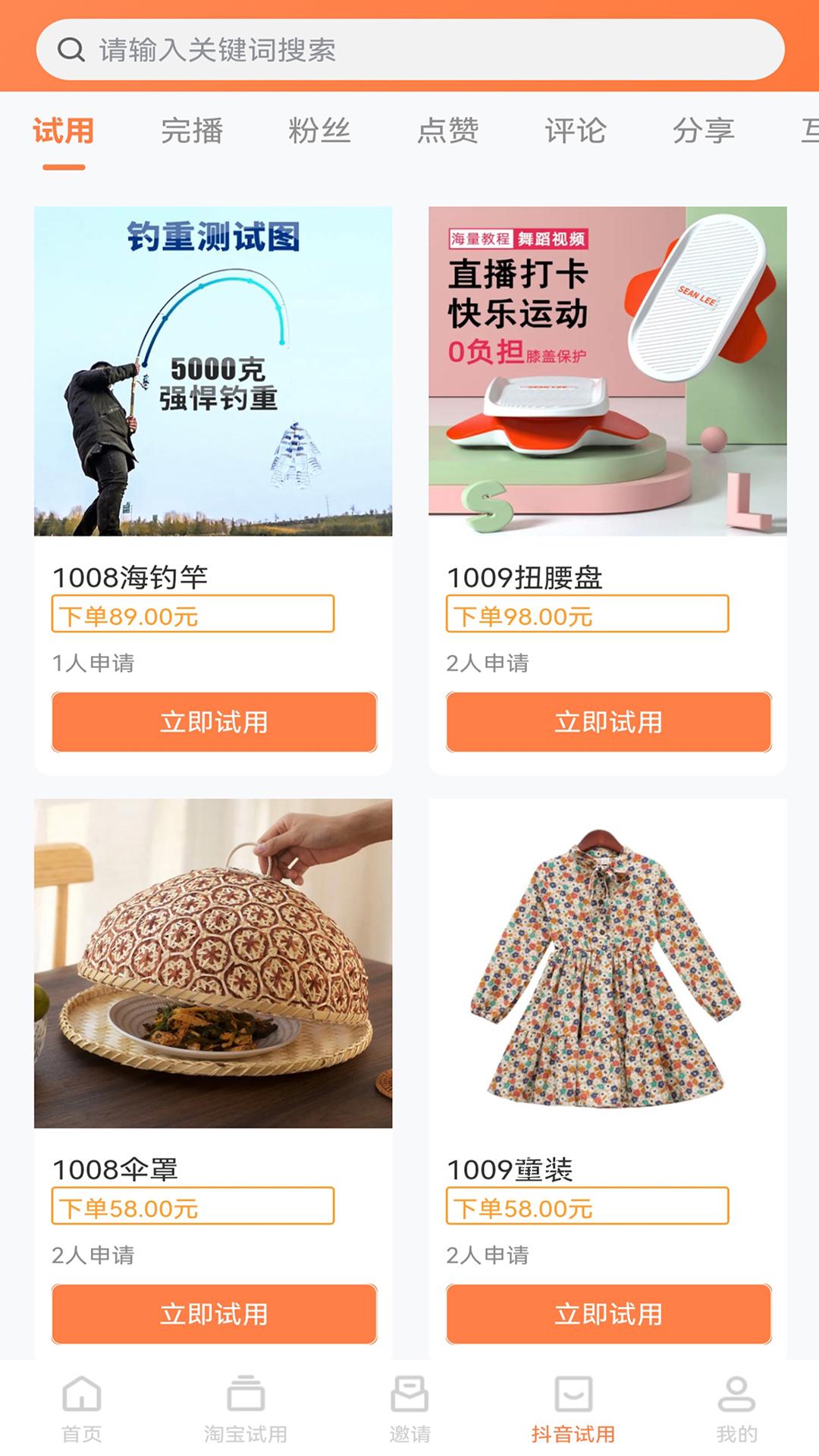Viewport: 819px width, 1456px height.
Task: Switch to the 粉丝 tab
Action: tap(319, 131)
